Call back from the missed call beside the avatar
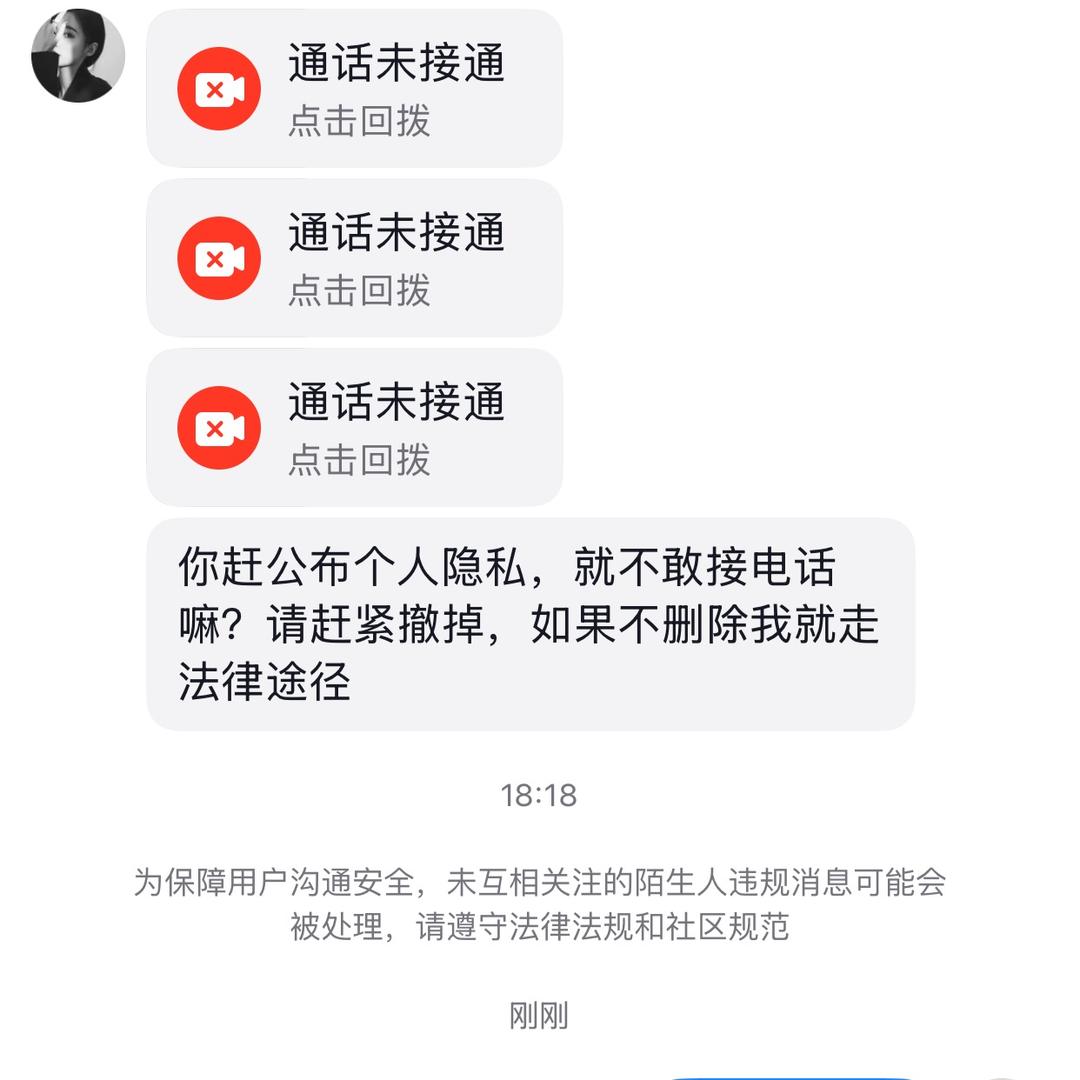Screen dimensions: 1080x1080 click(354, 89)
